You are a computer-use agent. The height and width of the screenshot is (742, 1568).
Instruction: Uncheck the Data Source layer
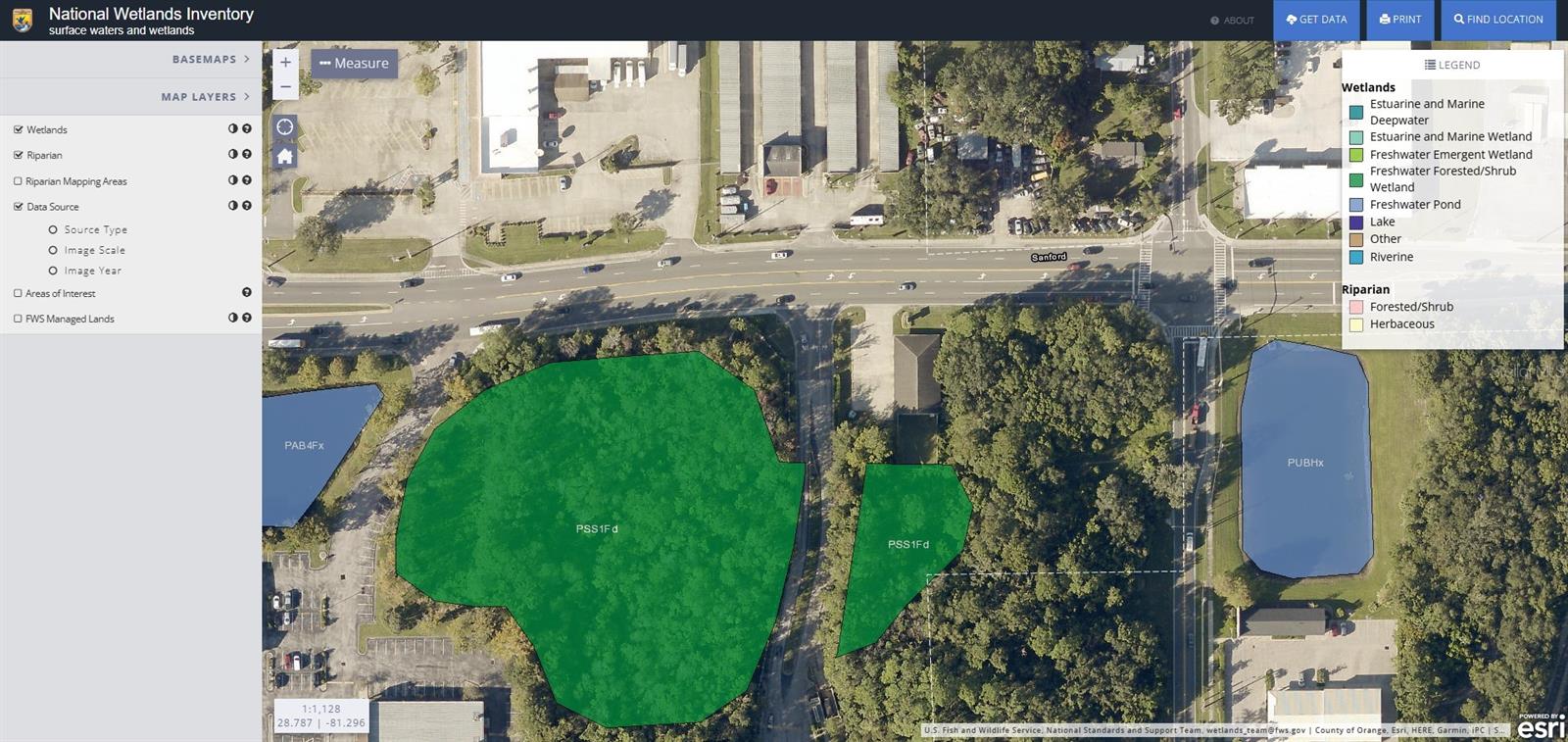pyautogui.click(x=19, y=207)
